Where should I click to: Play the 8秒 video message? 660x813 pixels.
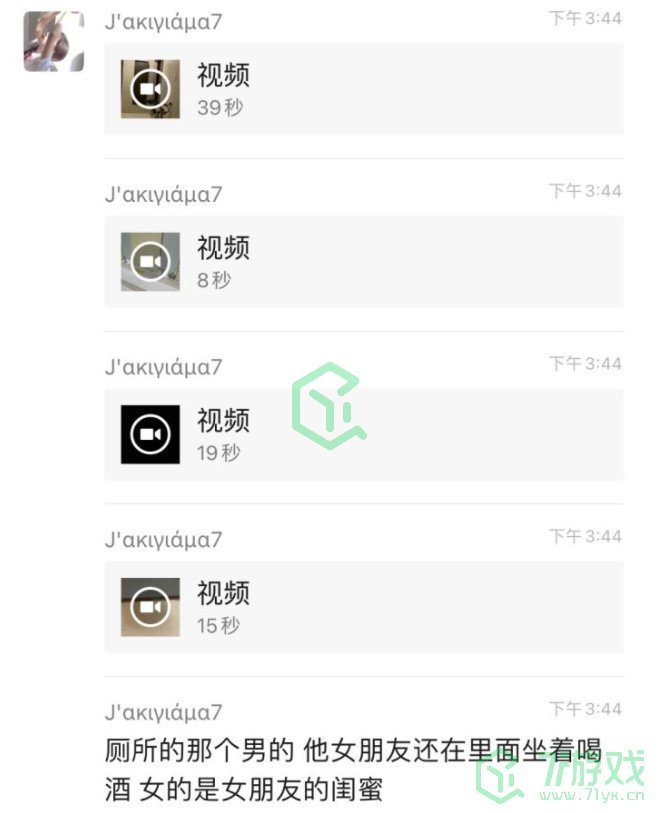click(151, 262)
